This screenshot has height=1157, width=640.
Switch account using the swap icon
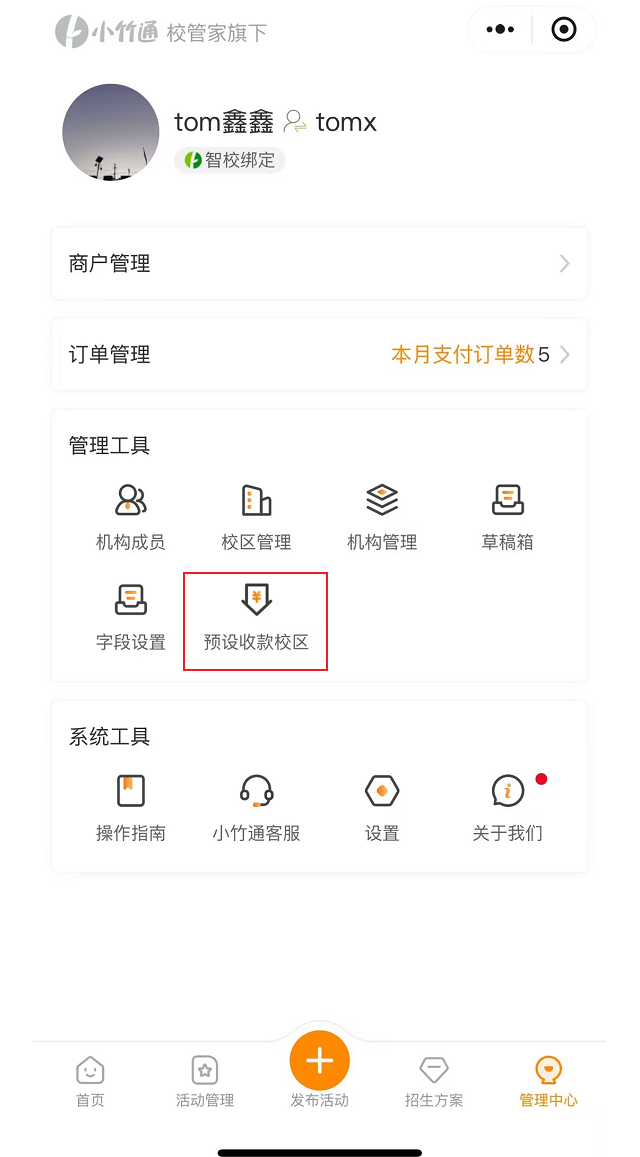295,122
